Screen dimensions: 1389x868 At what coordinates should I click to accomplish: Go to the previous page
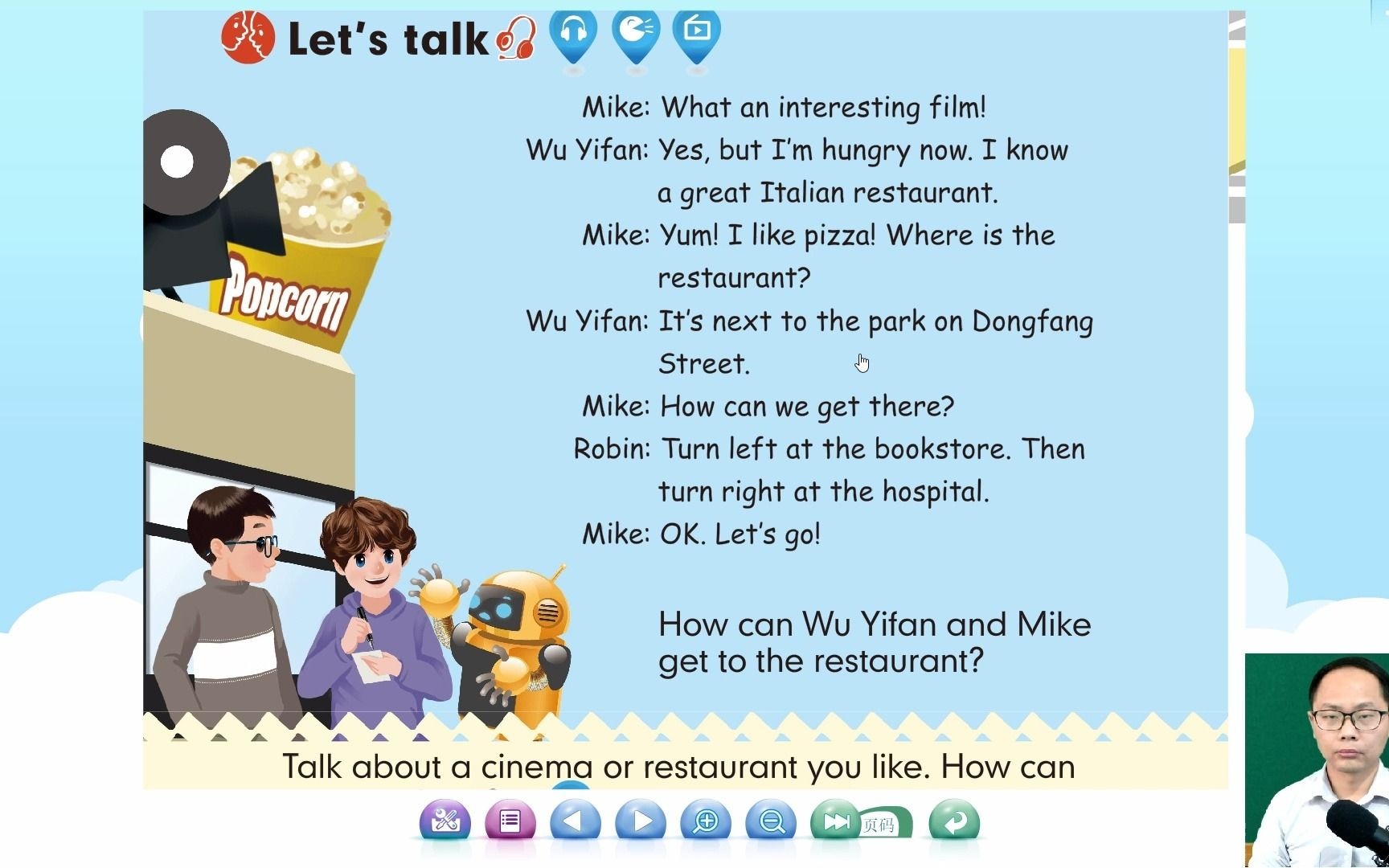point(575,821)
